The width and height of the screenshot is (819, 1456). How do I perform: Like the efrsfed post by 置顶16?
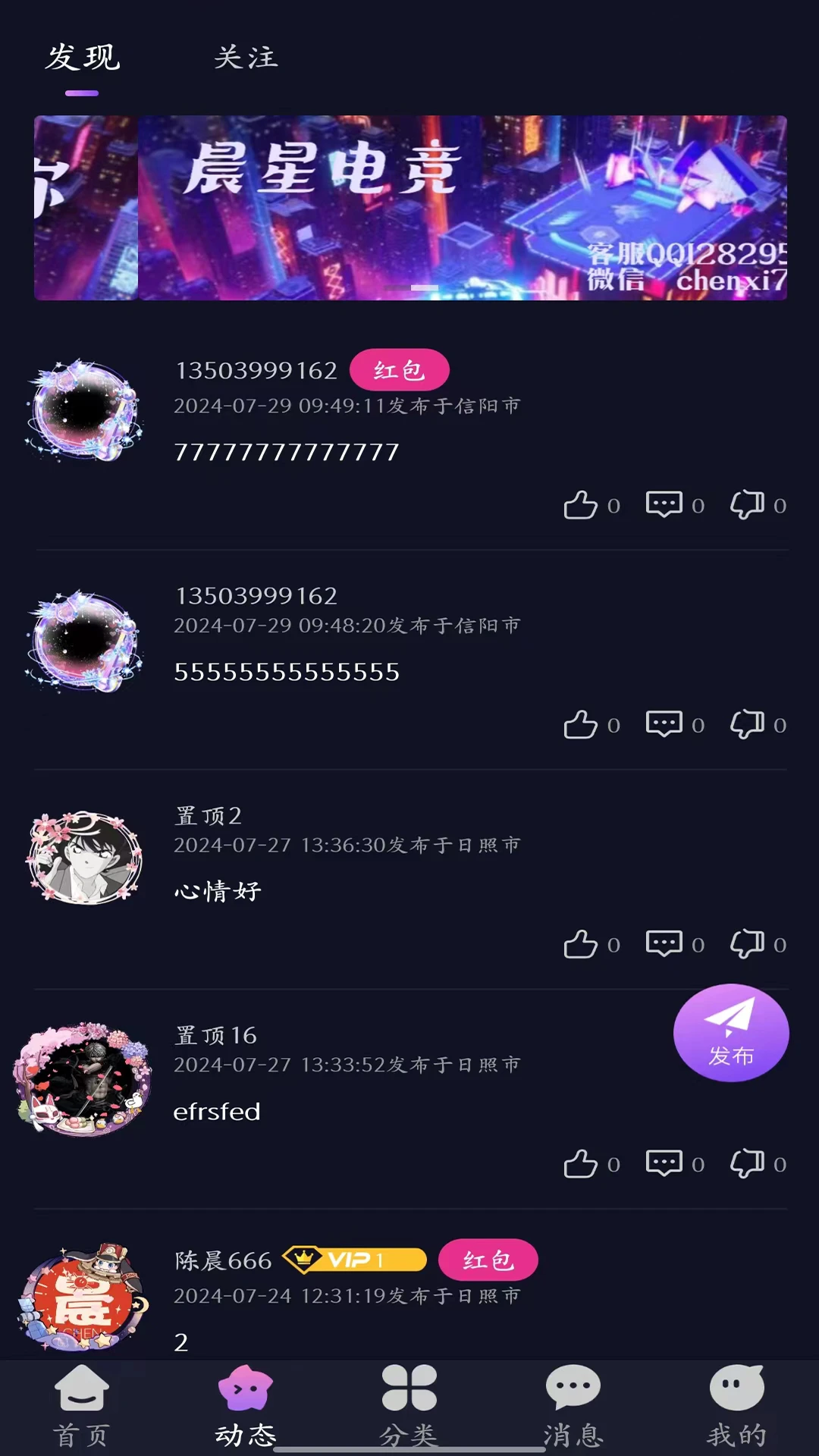click(x=581, y=1164)
